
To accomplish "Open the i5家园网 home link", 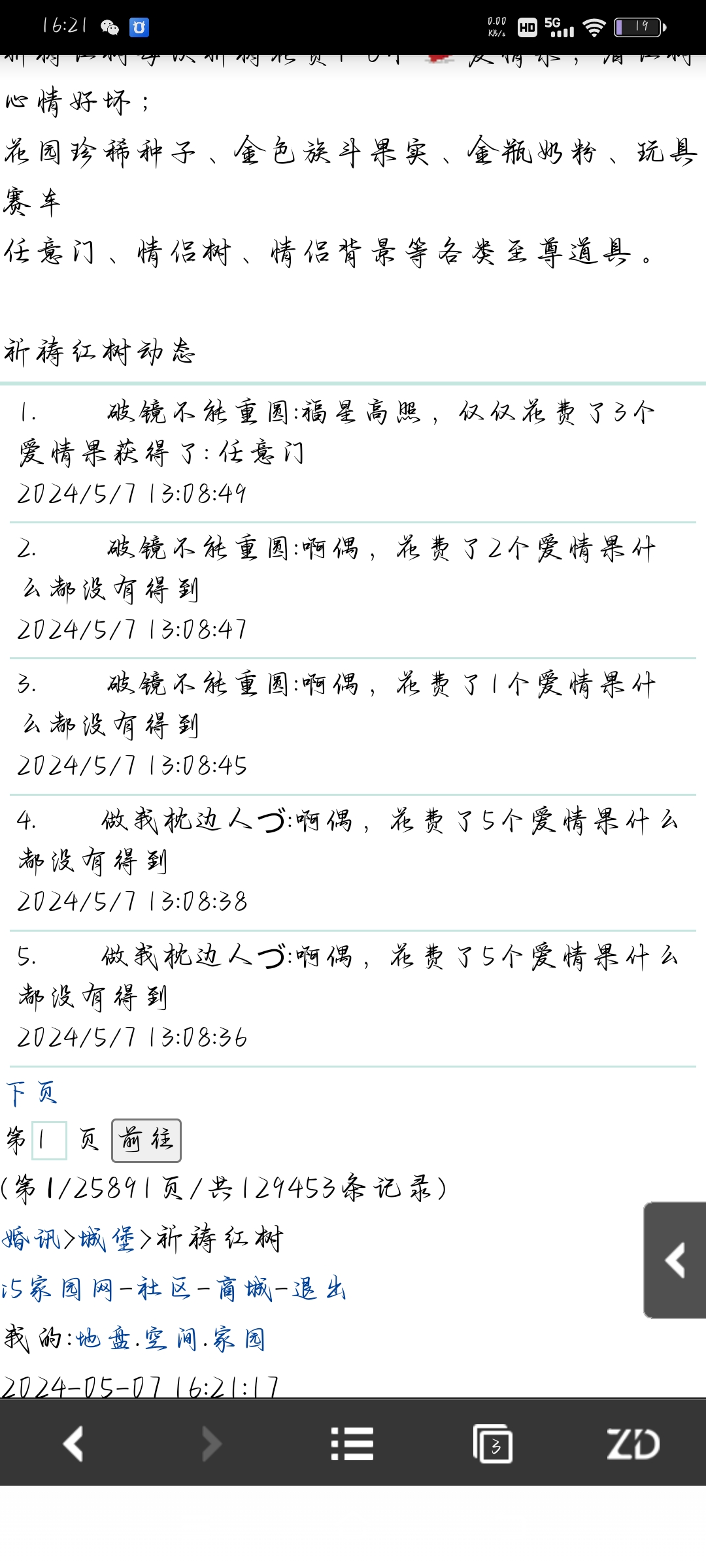I will (x=58, y=1290).
